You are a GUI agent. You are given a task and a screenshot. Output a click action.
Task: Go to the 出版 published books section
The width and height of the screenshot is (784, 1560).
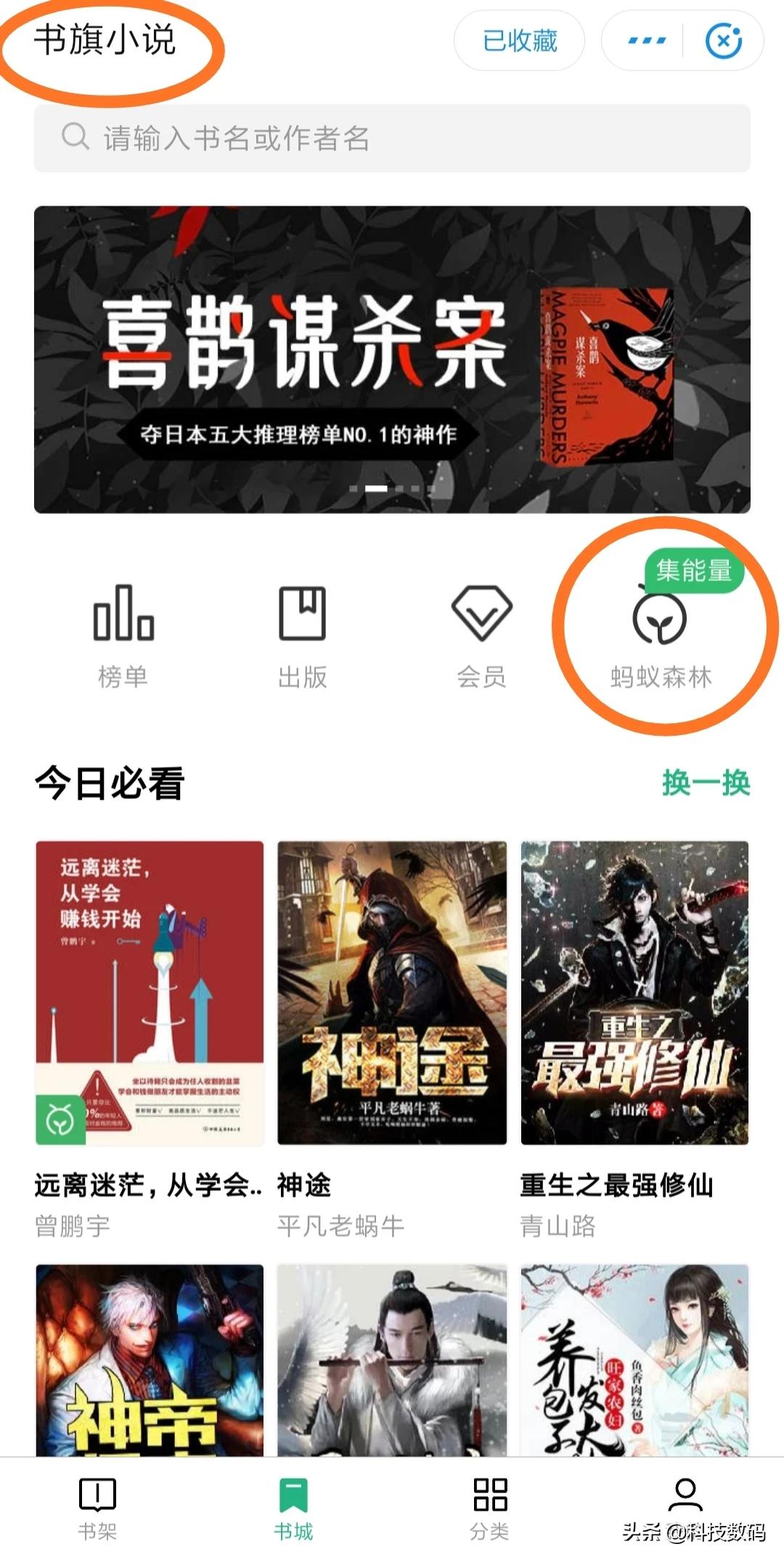click(302, 635)
